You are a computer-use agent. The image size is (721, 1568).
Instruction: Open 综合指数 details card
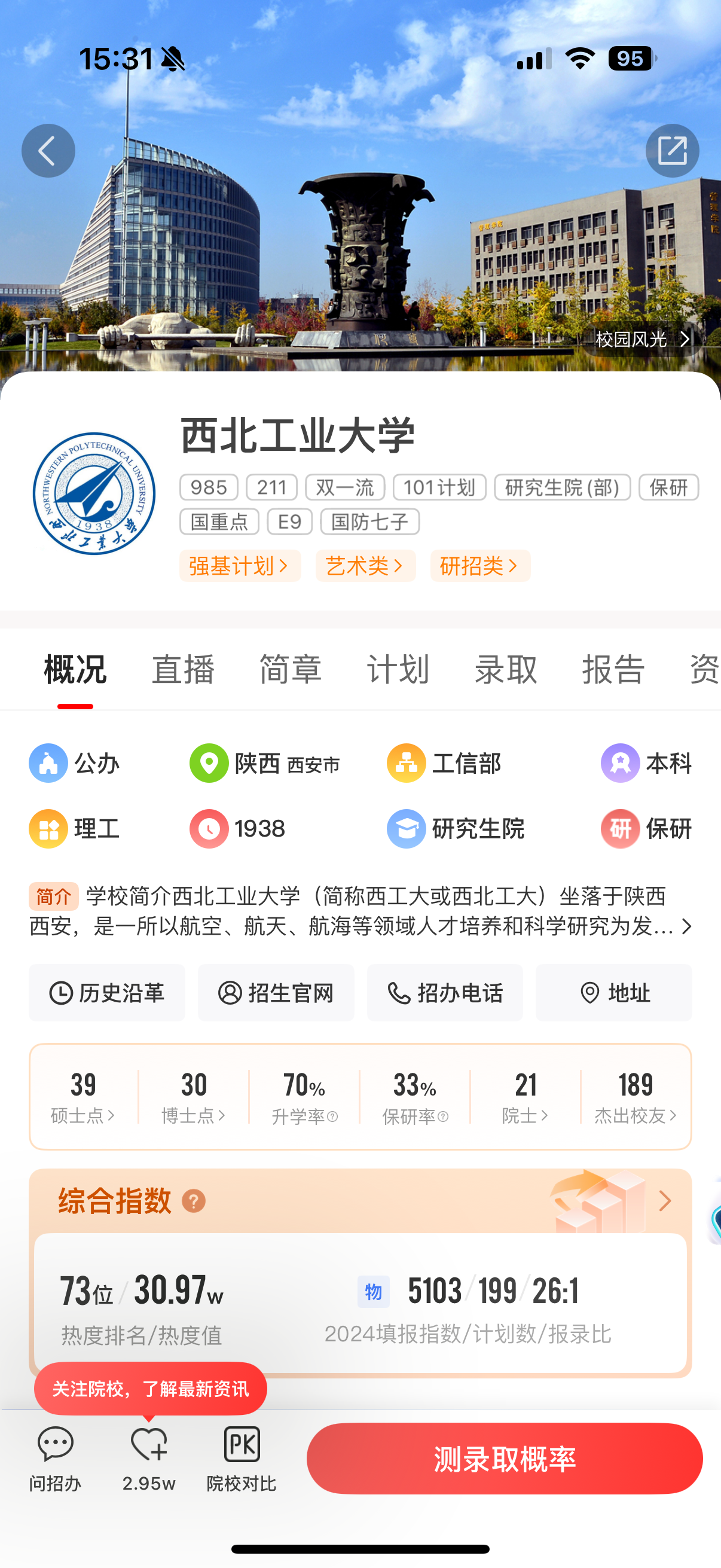(x=664, y=1201)
